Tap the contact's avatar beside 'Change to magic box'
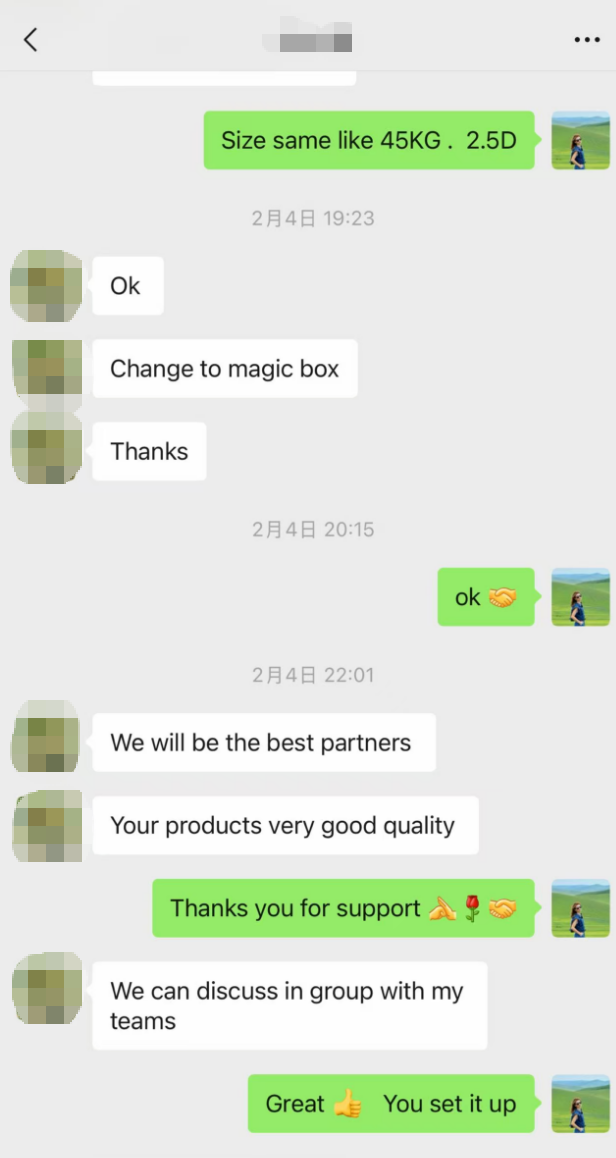Image resolution: width=616 pixels, height=1158 pixels. (x=47, y=369)
